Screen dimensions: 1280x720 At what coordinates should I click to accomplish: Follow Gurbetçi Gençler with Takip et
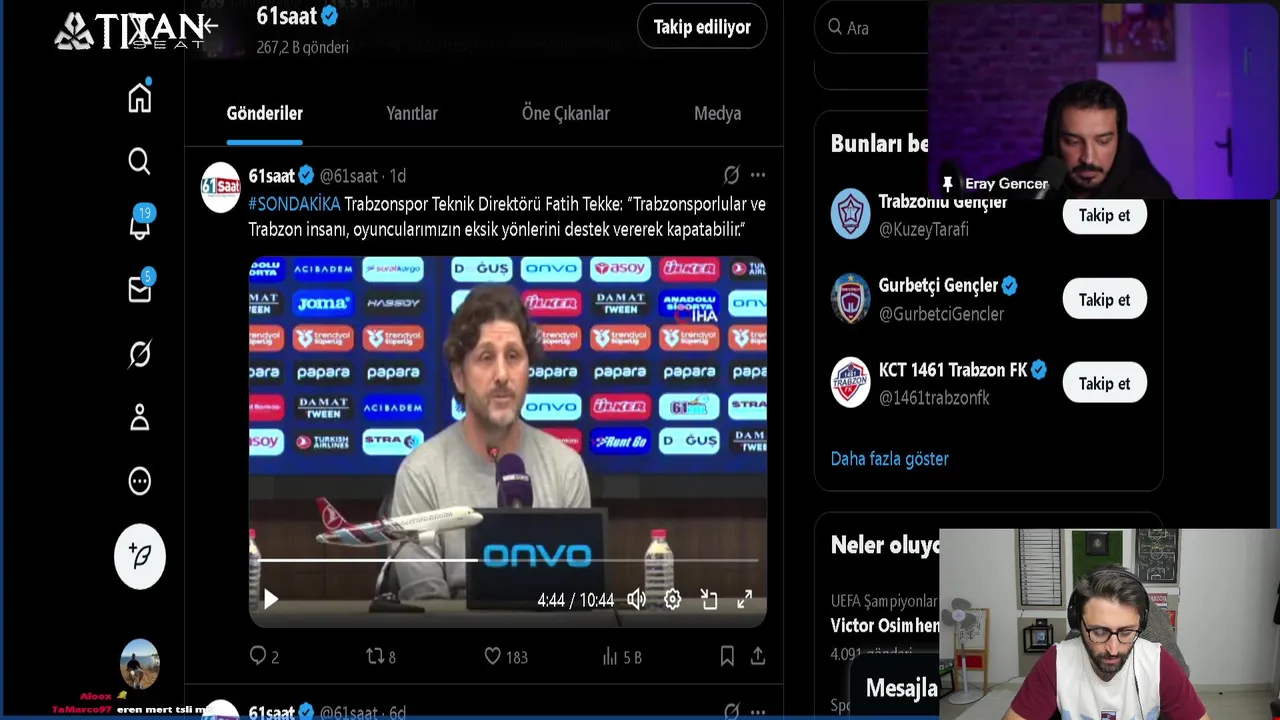coord(1104,300)
